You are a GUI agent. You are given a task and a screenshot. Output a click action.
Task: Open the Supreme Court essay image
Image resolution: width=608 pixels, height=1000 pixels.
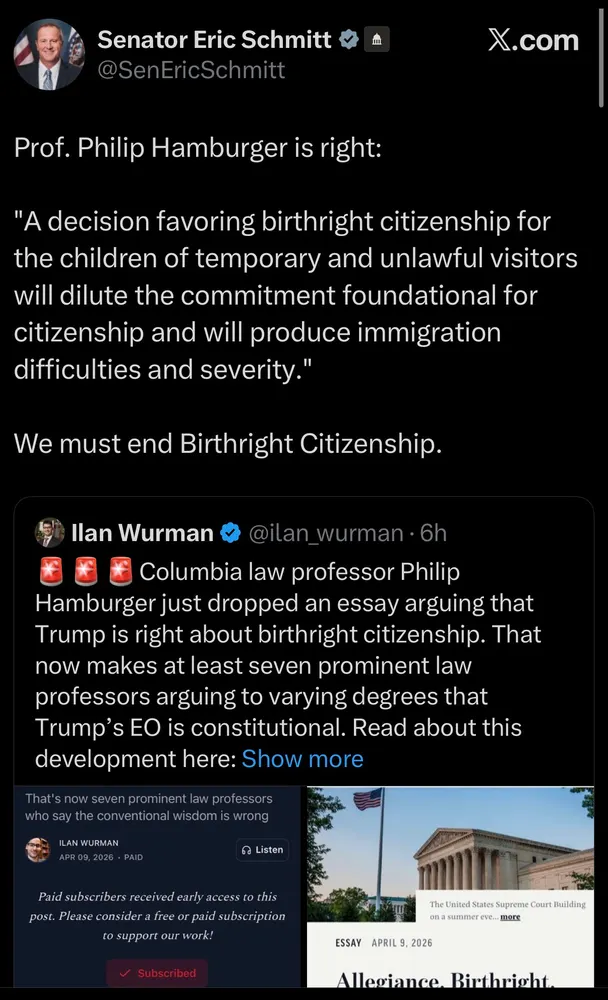click(x=450, y=890)
